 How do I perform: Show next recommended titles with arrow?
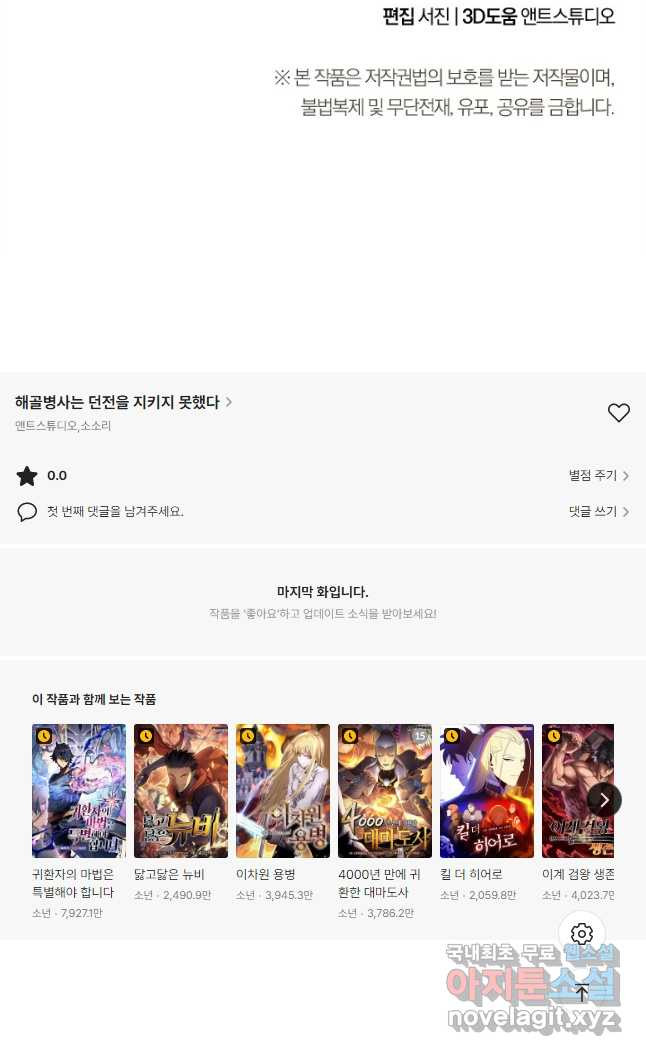604,799
